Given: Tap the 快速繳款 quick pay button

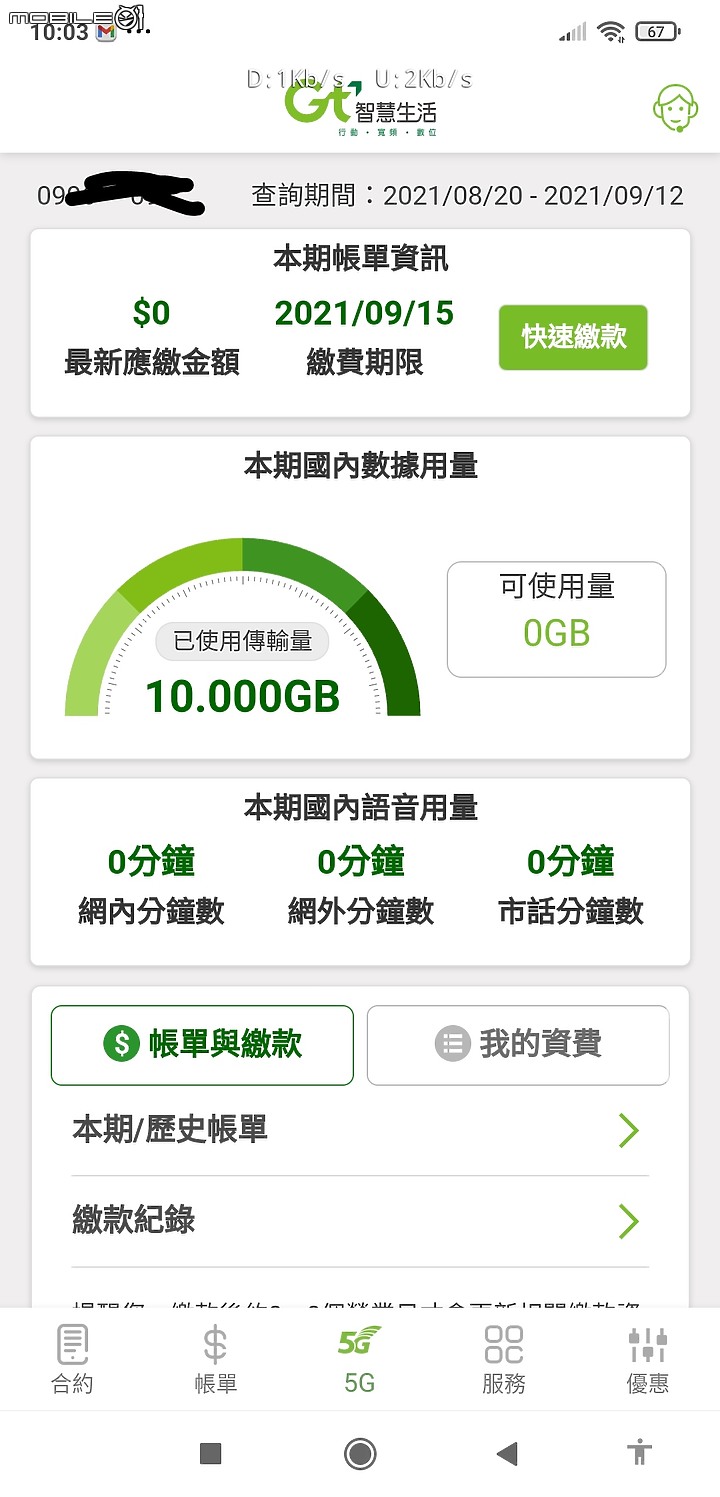Looking at the screenshot, I should (573, 338).
